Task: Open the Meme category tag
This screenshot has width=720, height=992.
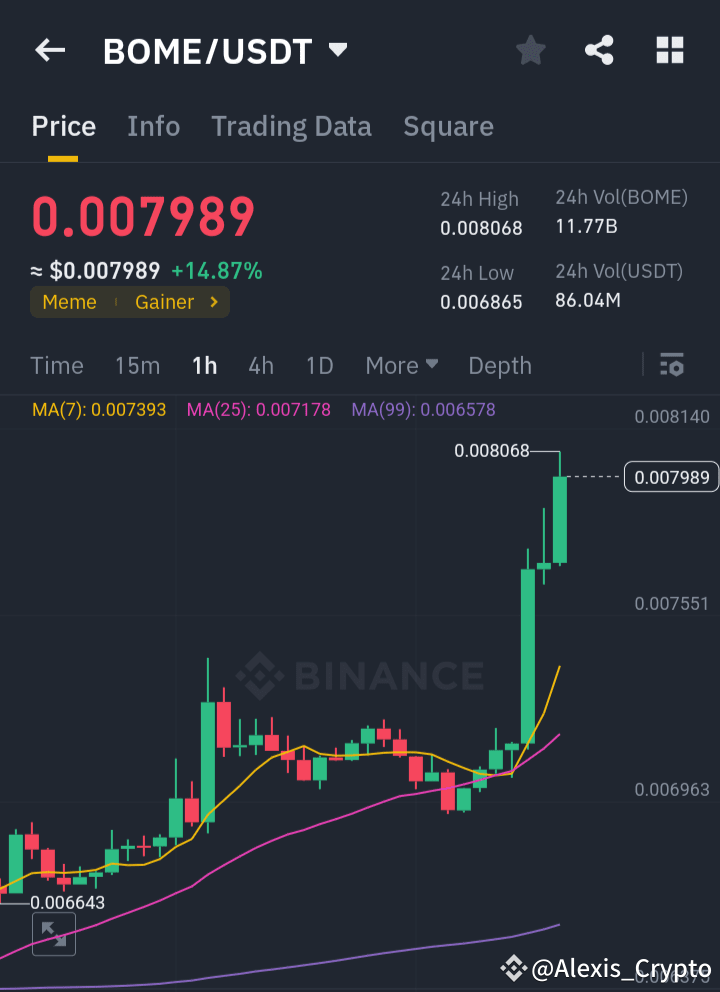Action: click(69, 302)
